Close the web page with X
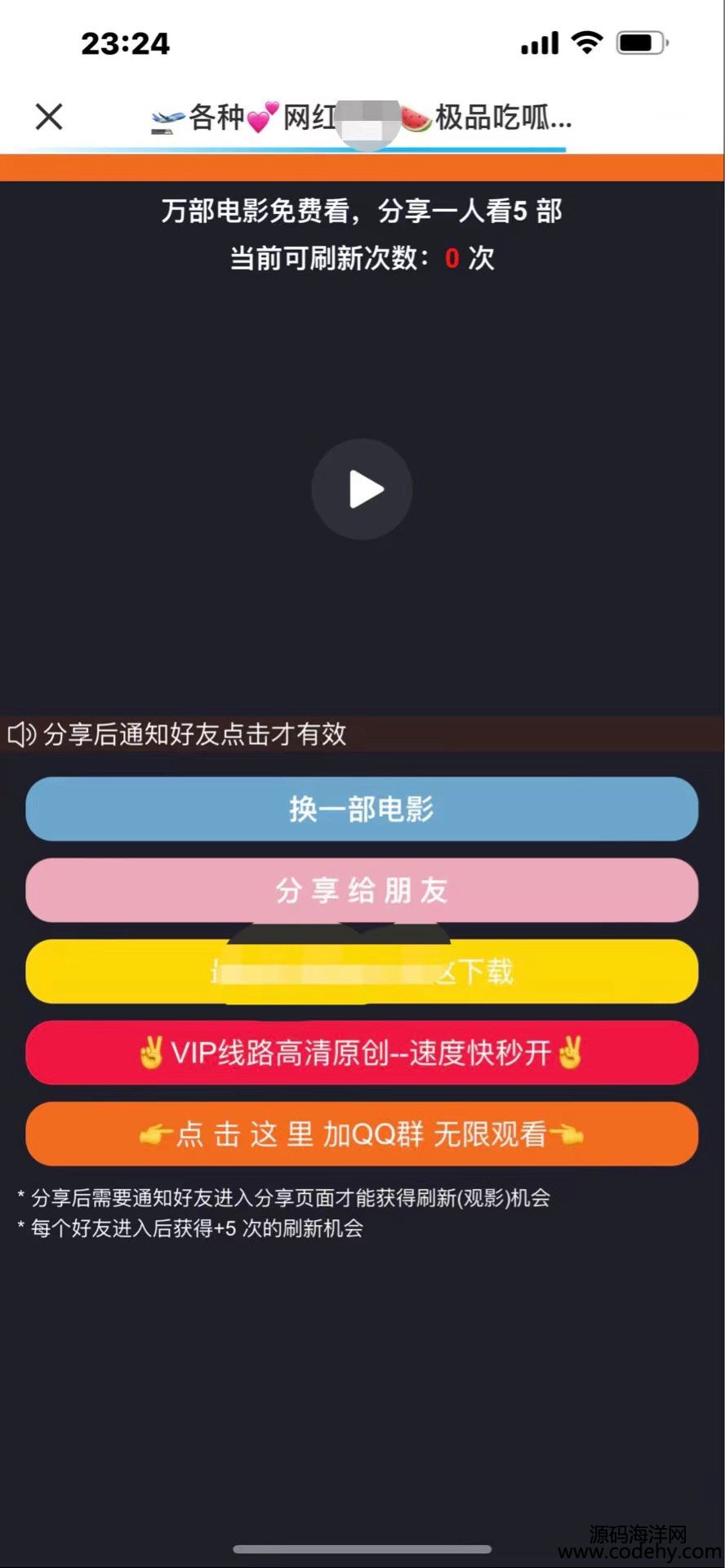Image resolution: width=725 pixels, height=1568 pixels. pos(49,117)
